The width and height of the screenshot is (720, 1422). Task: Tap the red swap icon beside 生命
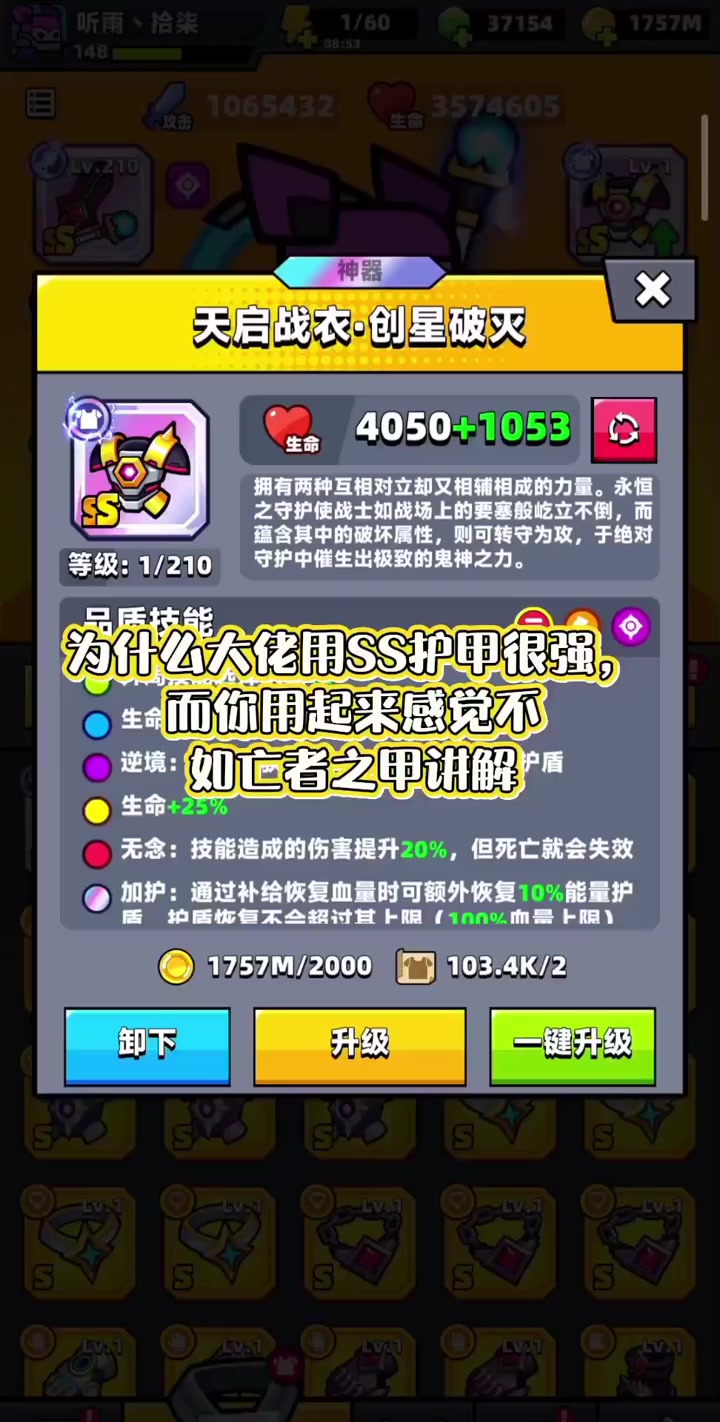[624, 430]
